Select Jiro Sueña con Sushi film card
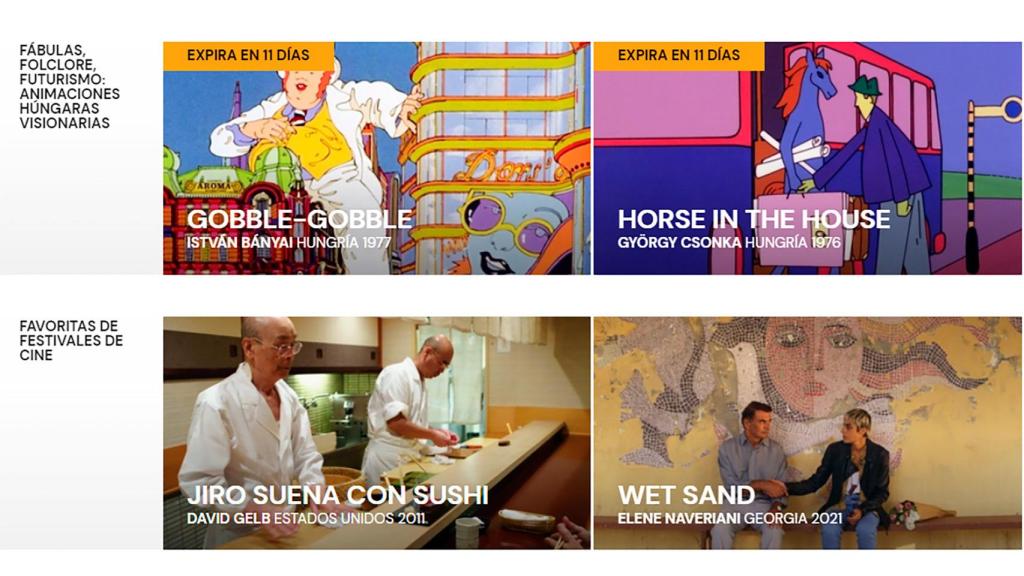1024x576 pixels. 376,433
